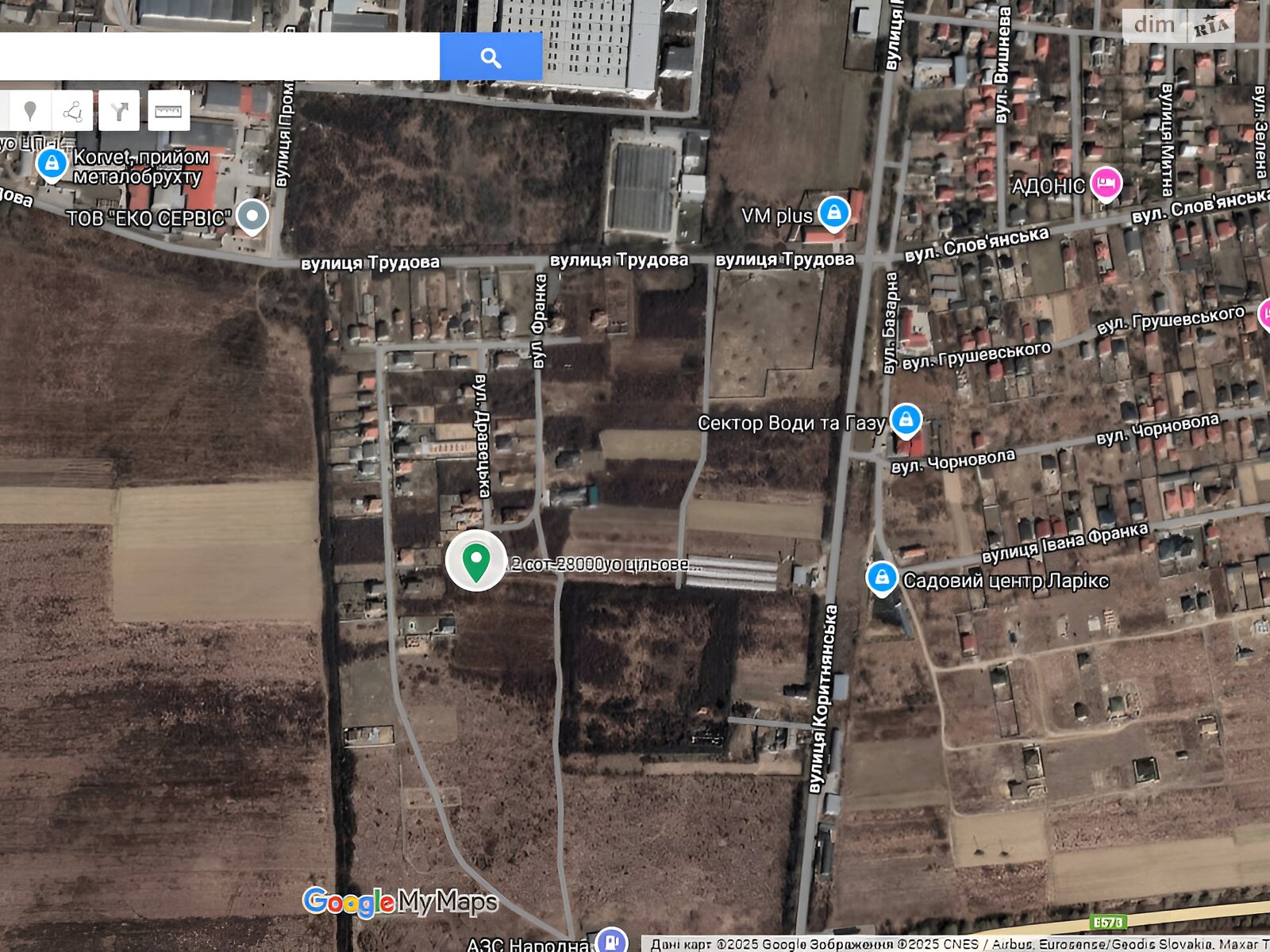Screen dimensions: 1270x952
Task: Select the add directions tool
Action: coord(119,111)
